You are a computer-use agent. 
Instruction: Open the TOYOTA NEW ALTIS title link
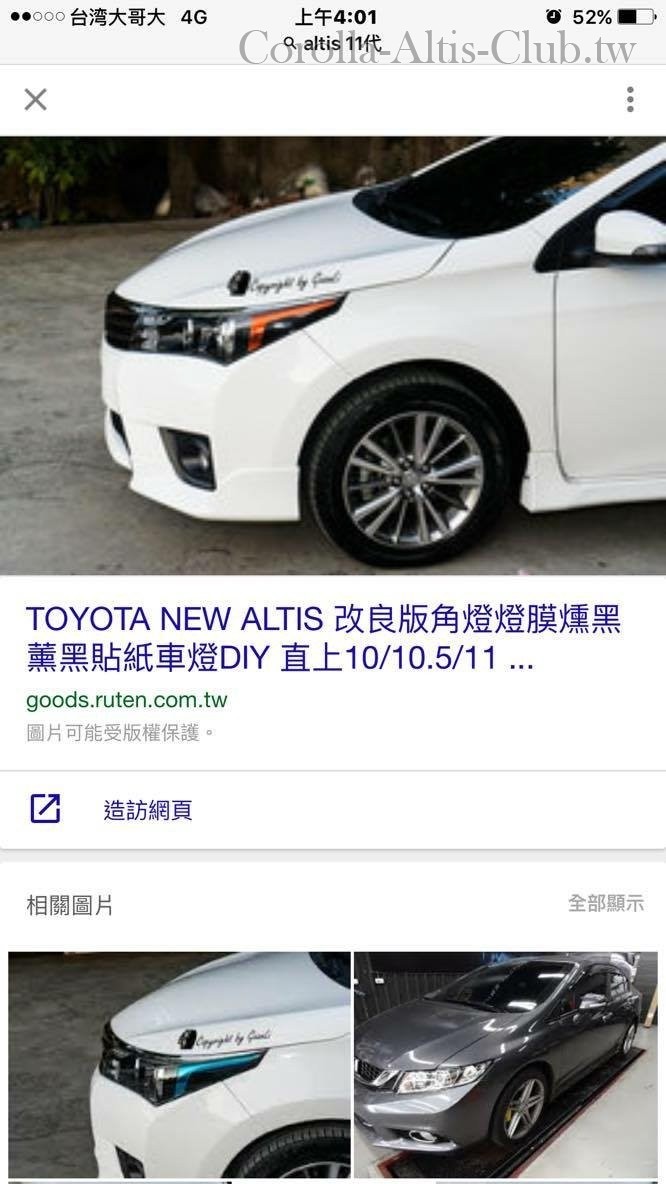[323, 638]
